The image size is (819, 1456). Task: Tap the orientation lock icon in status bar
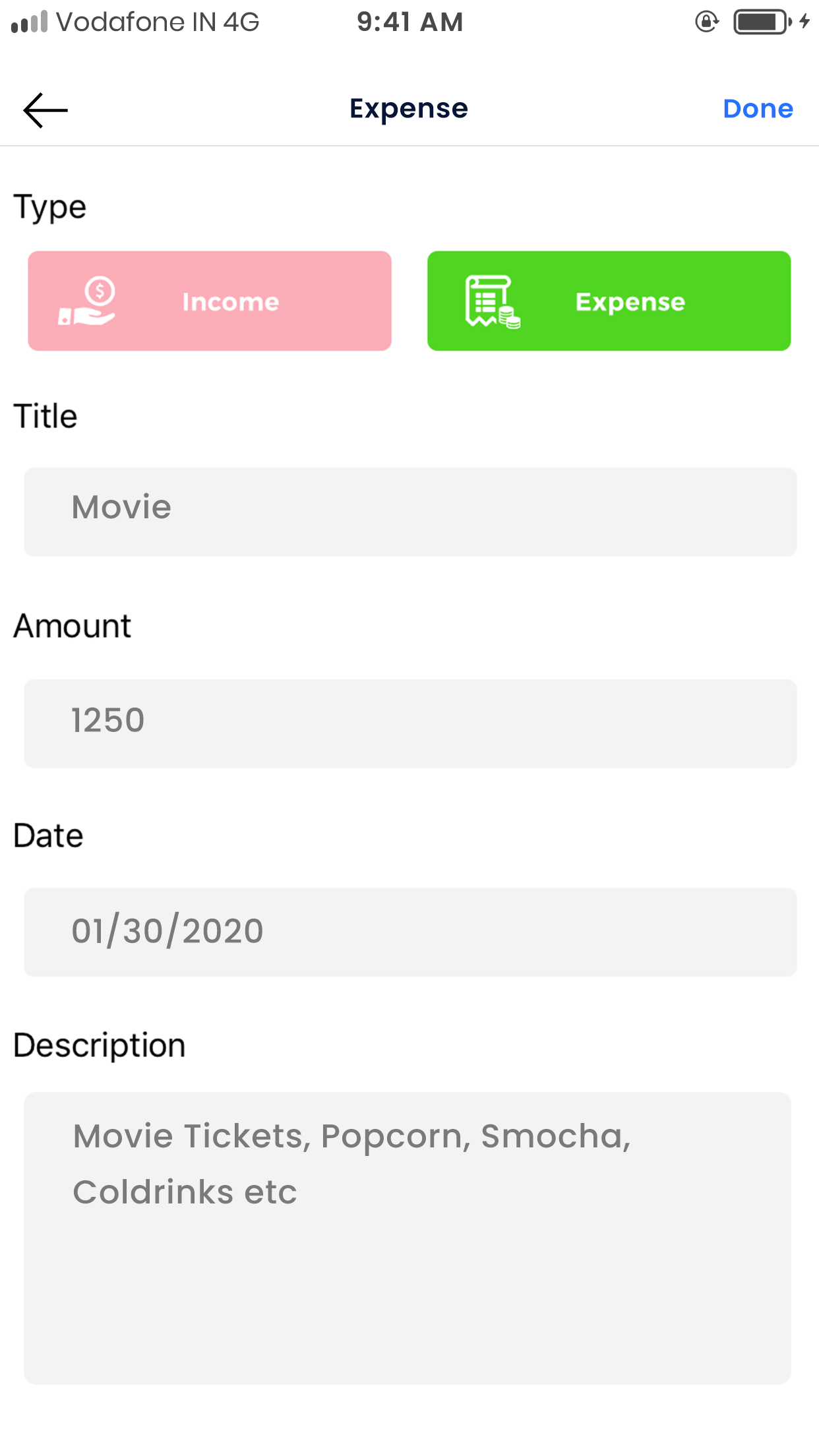coord(706,22)
